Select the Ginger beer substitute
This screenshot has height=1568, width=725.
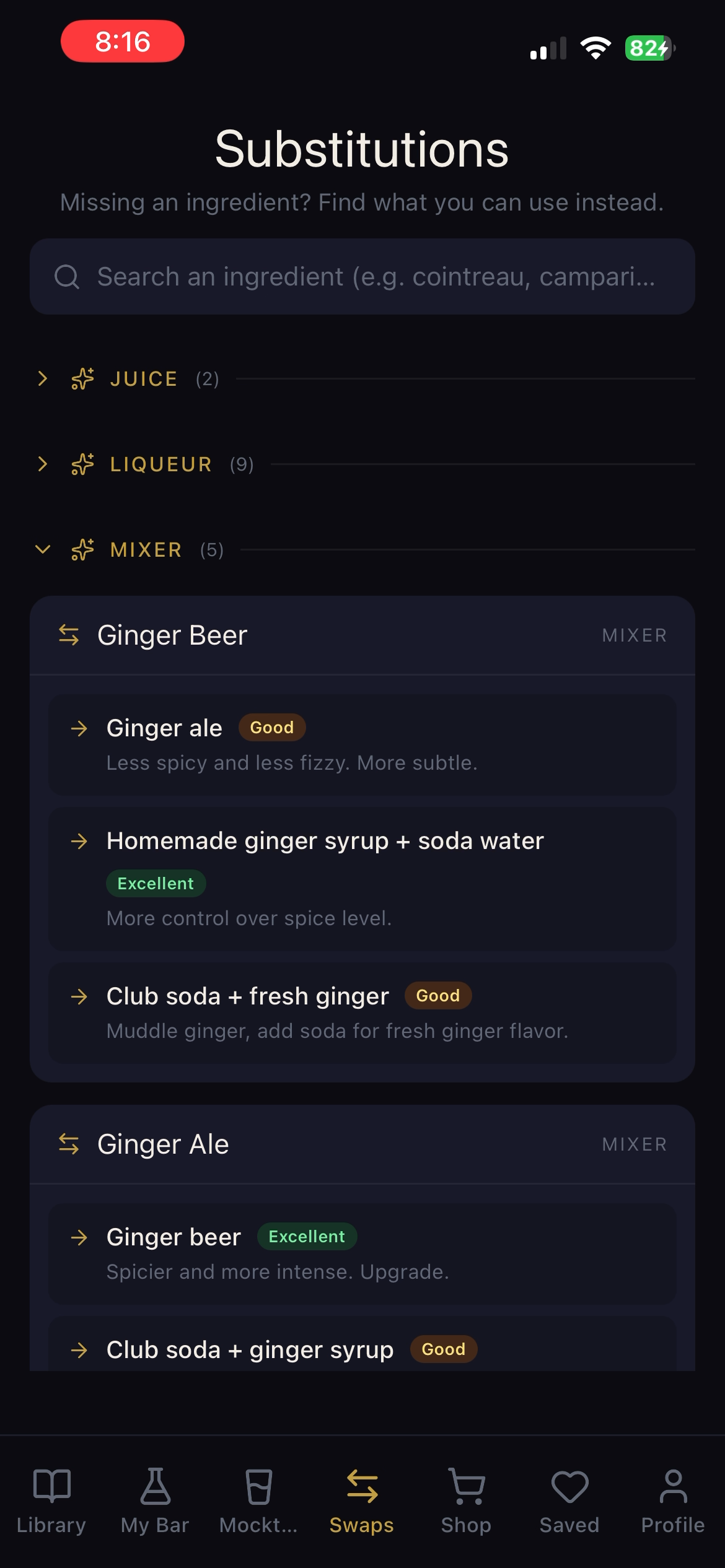click(x=362, y=1253)
